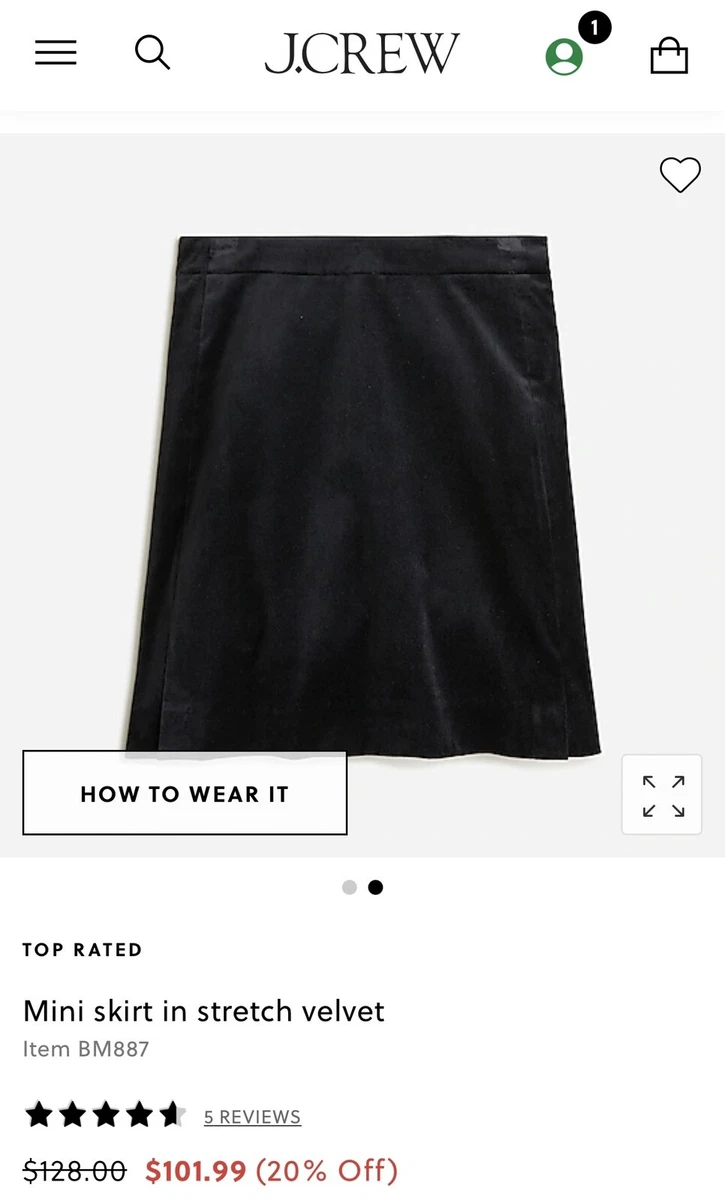Expand the product image to fullscreen
The image size is (725, 1200).
(x=663, y=796)
